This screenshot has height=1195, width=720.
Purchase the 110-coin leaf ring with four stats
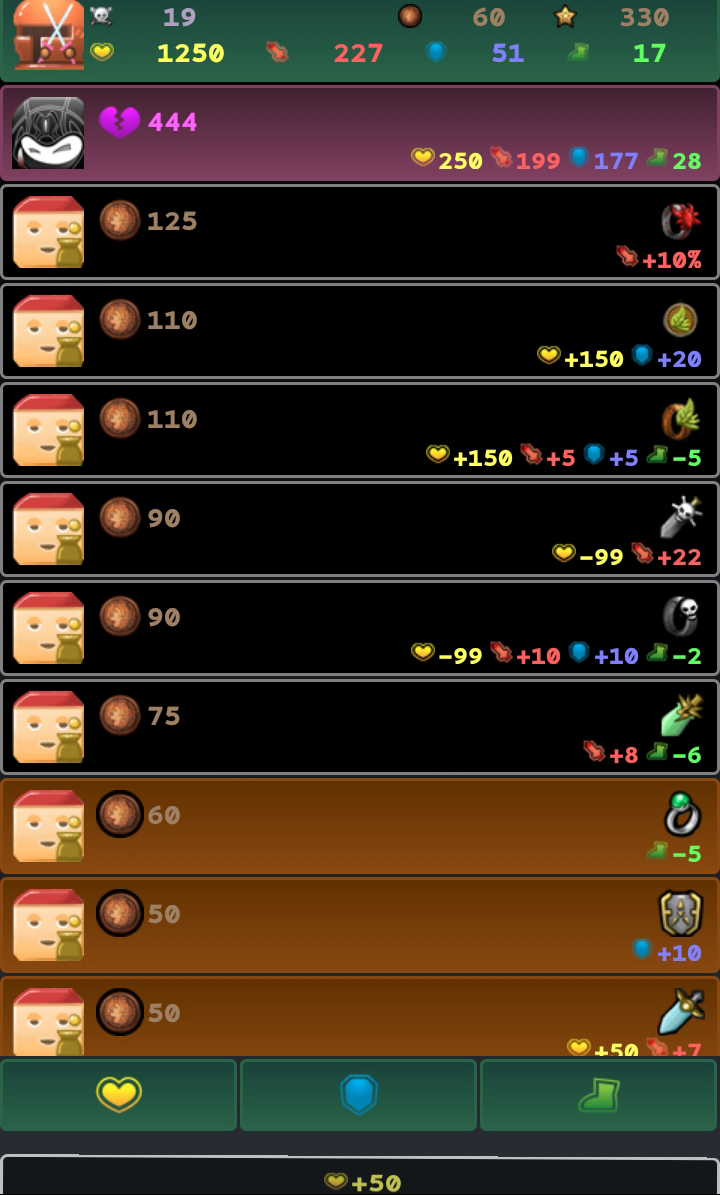tap(360, 430)
